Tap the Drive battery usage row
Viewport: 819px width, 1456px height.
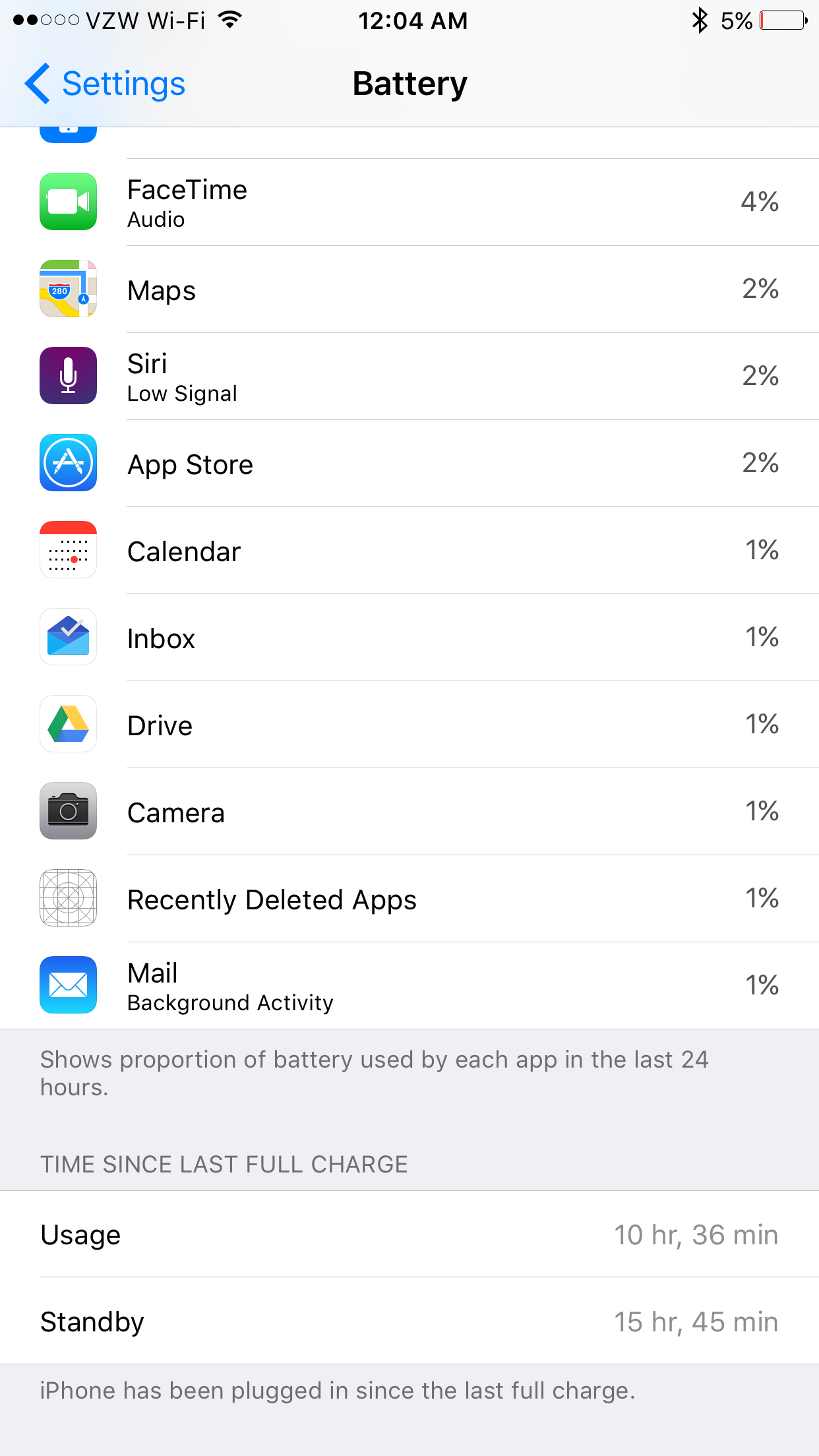409,725
